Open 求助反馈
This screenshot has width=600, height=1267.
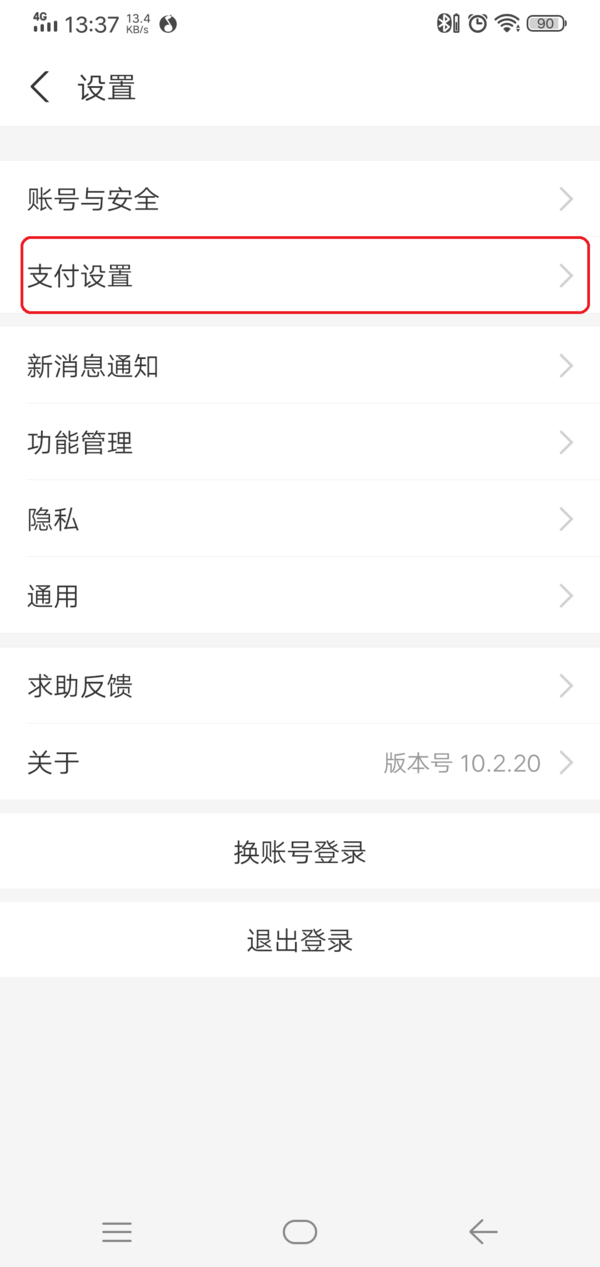pyautogui.click(x=300, y=686)
